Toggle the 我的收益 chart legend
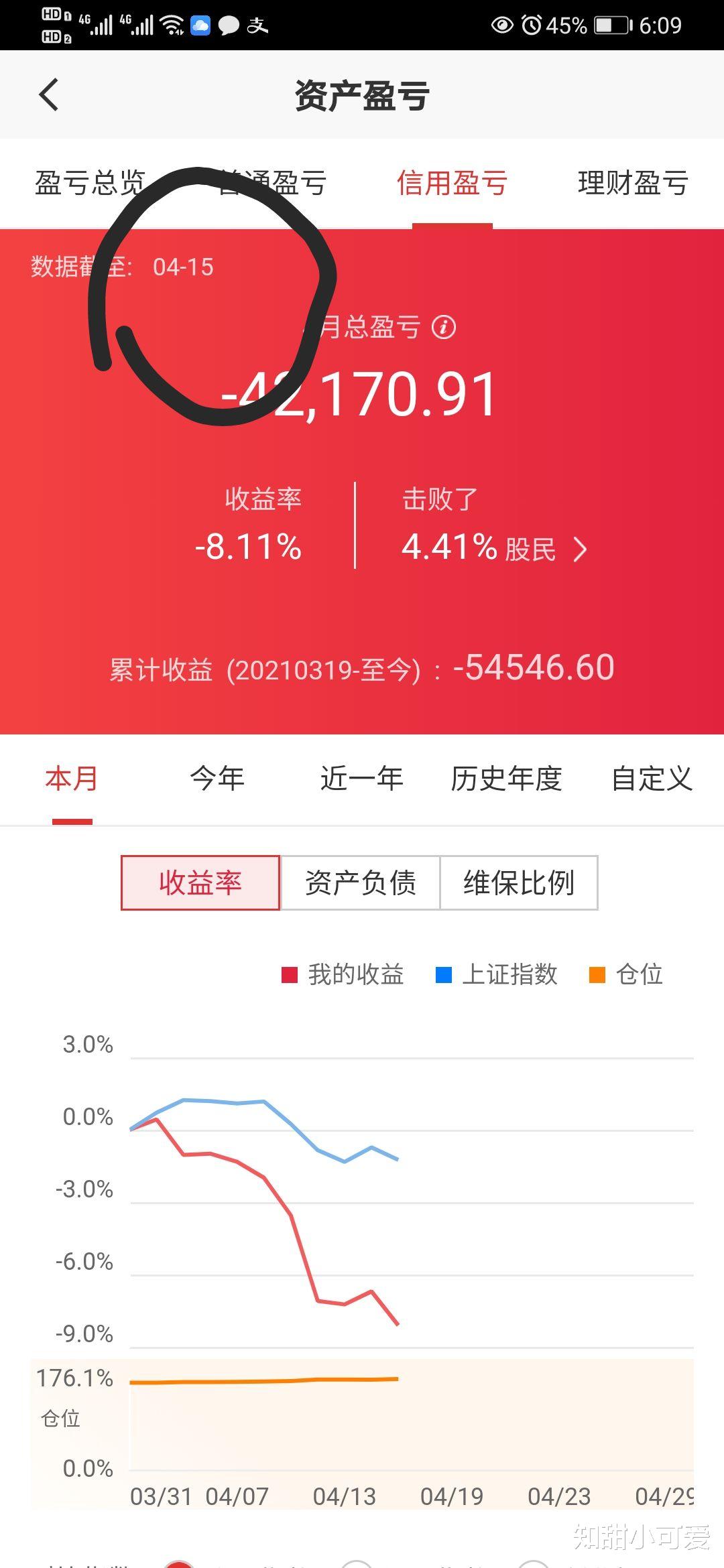 coord(349,975)
